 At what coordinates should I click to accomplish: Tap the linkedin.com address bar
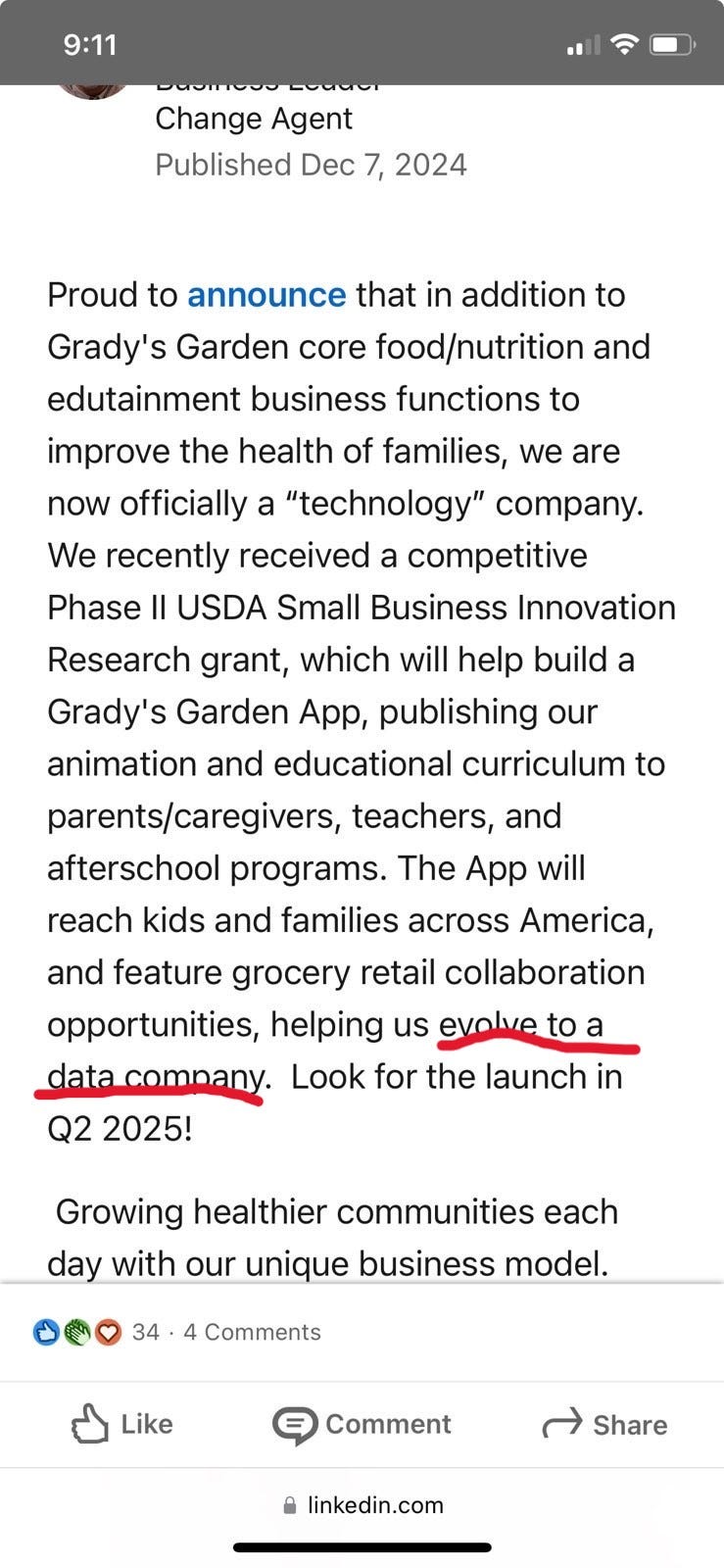pyautogui.click(x=362, y=1505)
